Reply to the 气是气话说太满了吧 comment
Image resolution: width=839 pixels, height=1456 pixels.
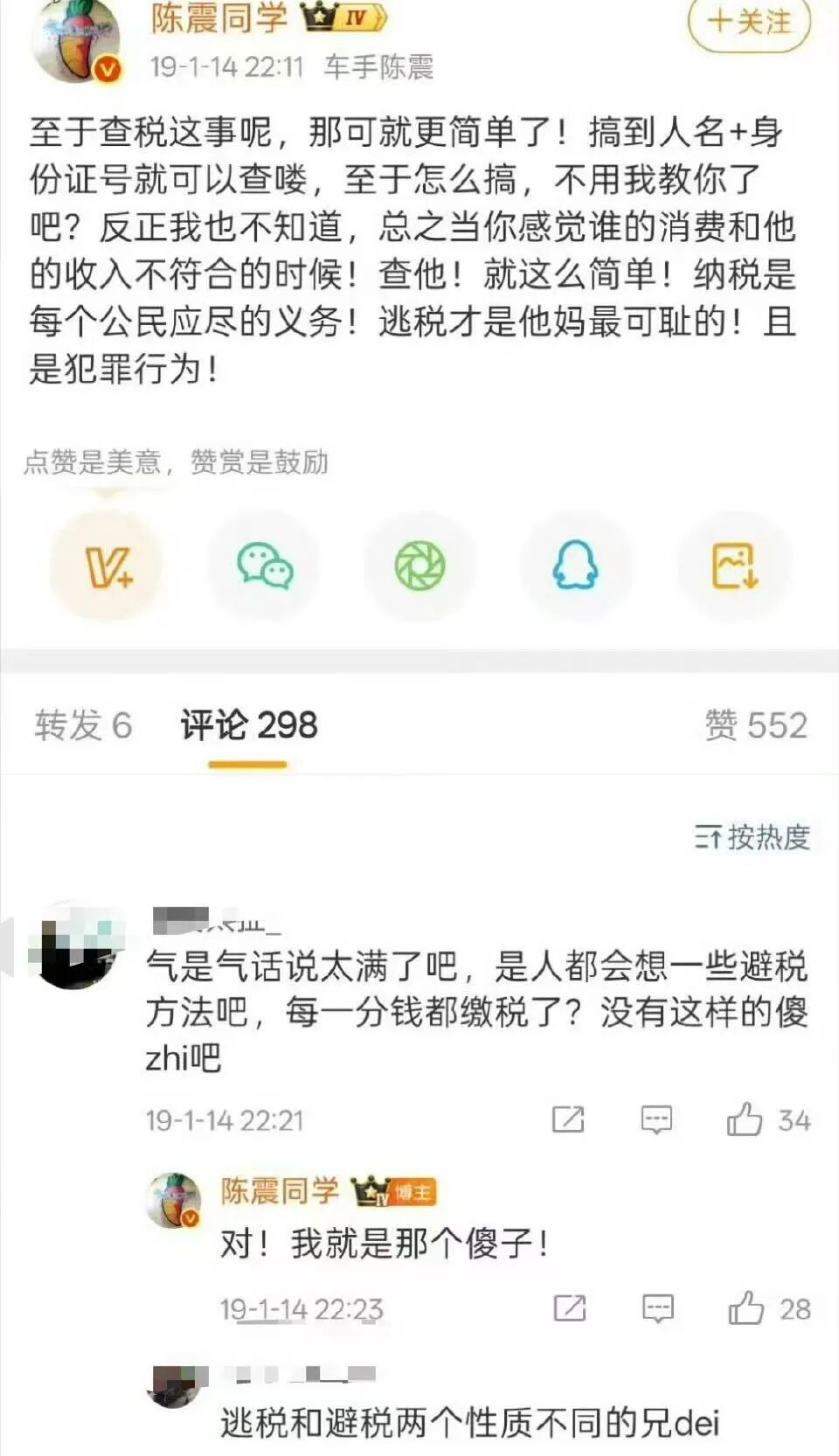pyautogui.click(x=656, y=1120)
